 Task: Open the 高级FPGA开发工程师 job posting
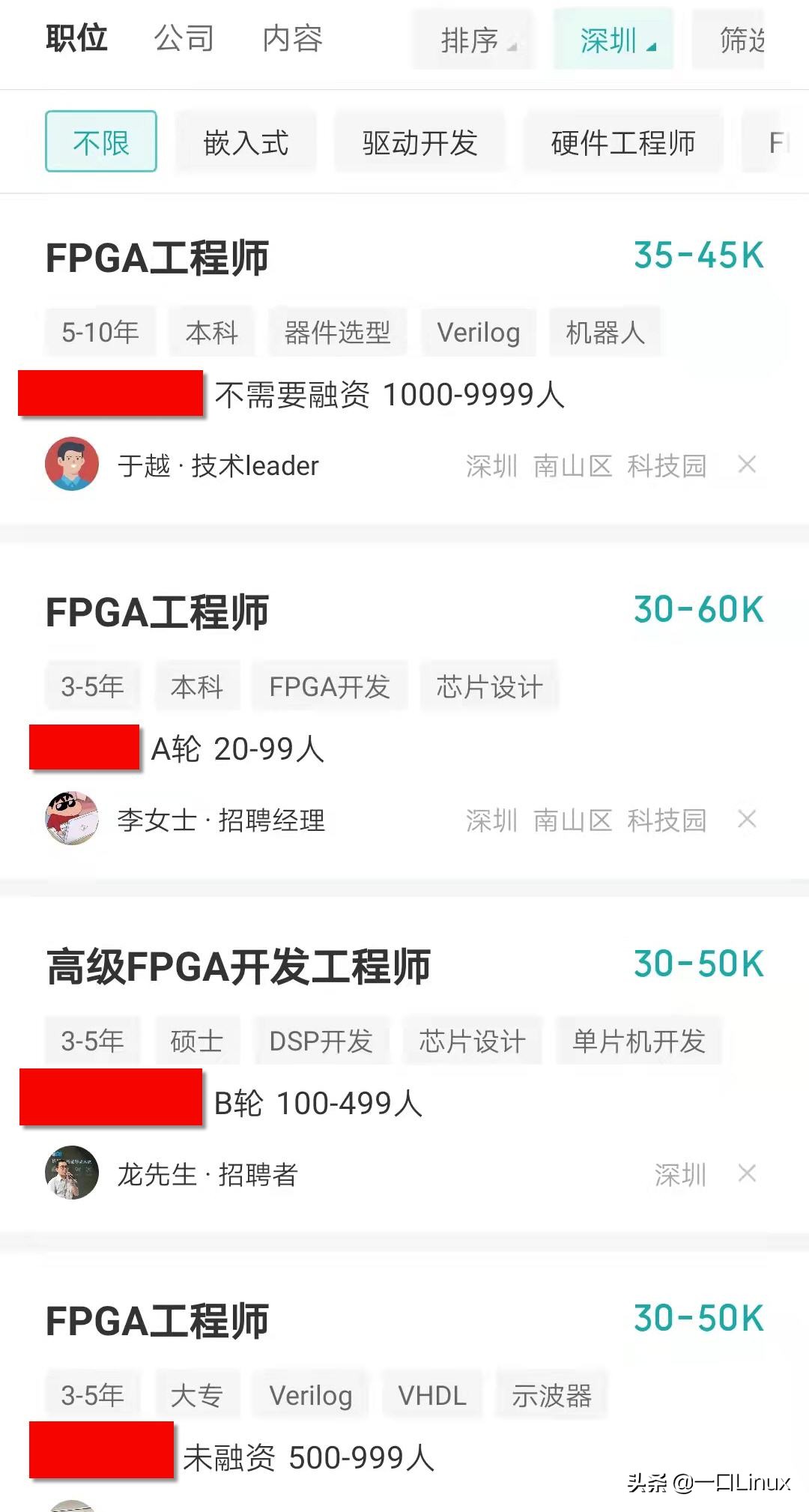pos(238,967)
